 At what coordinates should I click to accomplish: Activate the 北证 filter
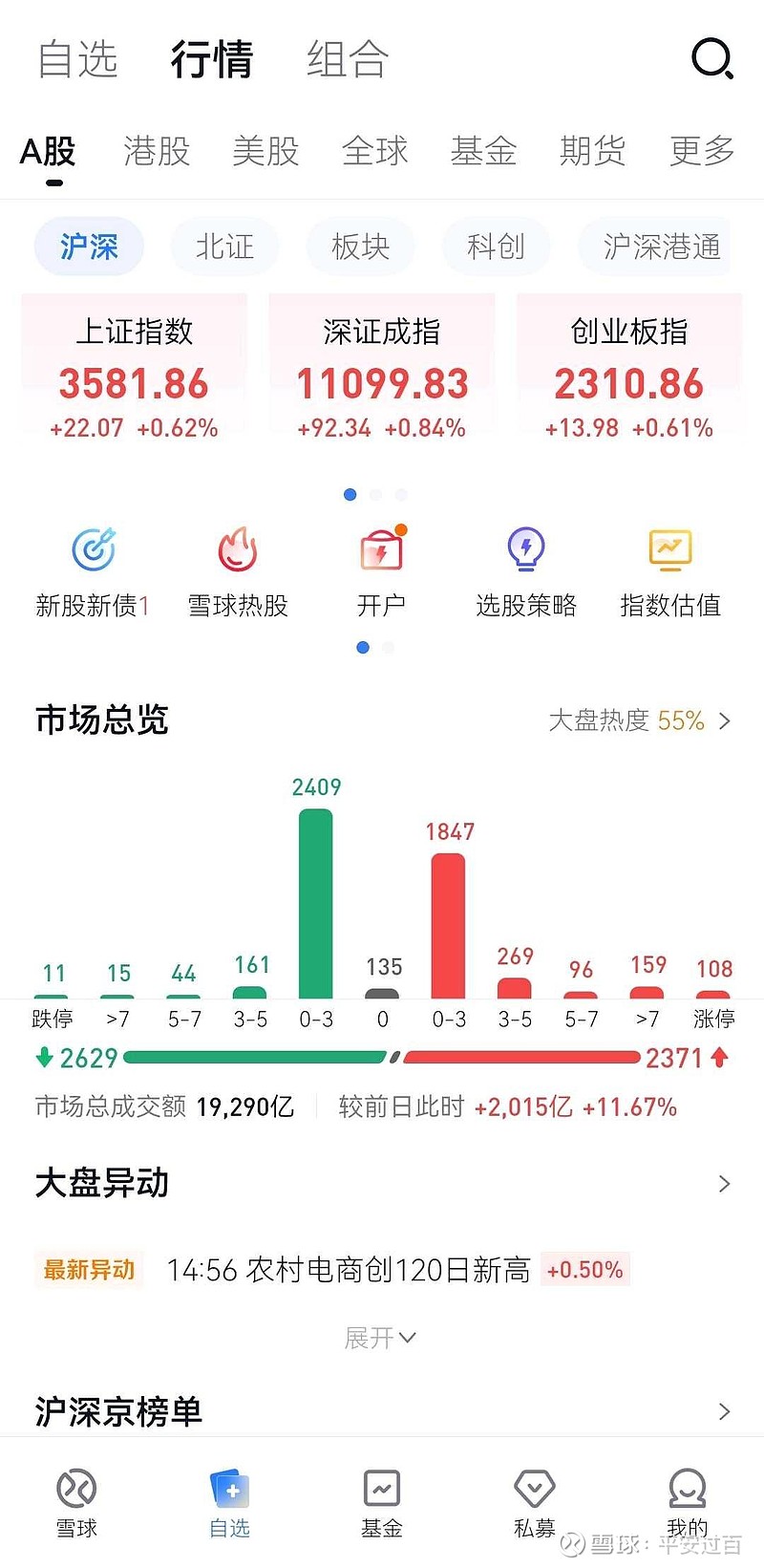[224, 247]
